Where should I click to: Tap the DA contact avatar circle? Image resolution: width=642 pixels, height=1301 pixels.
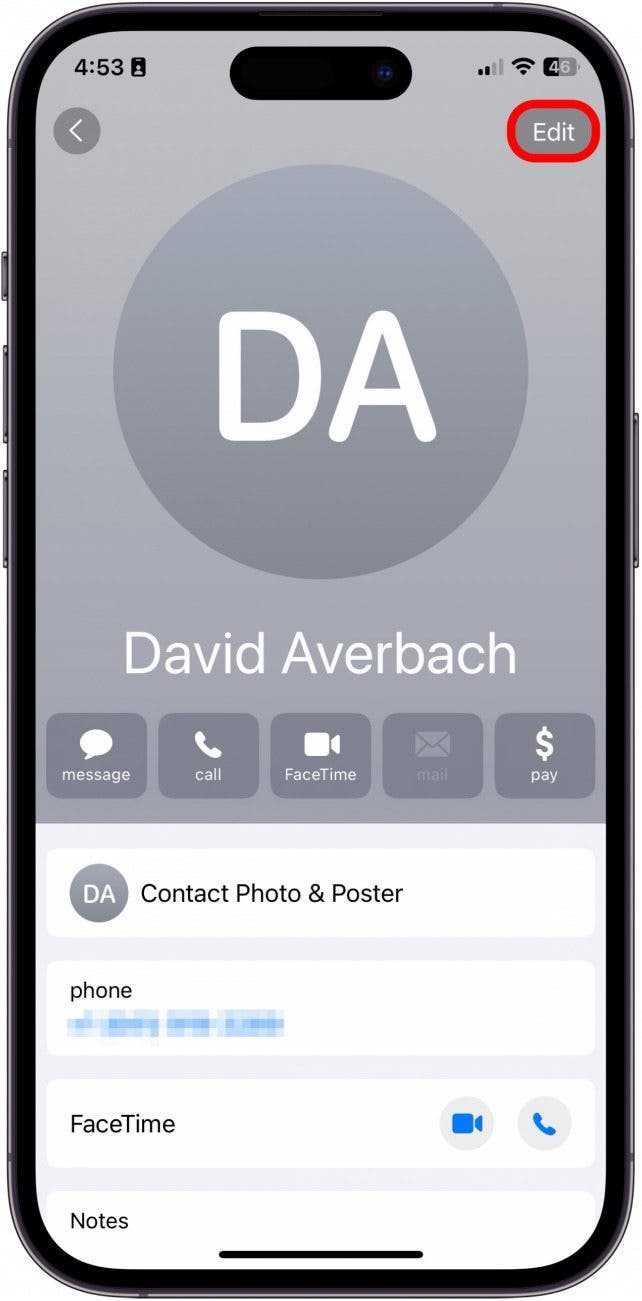320,372
